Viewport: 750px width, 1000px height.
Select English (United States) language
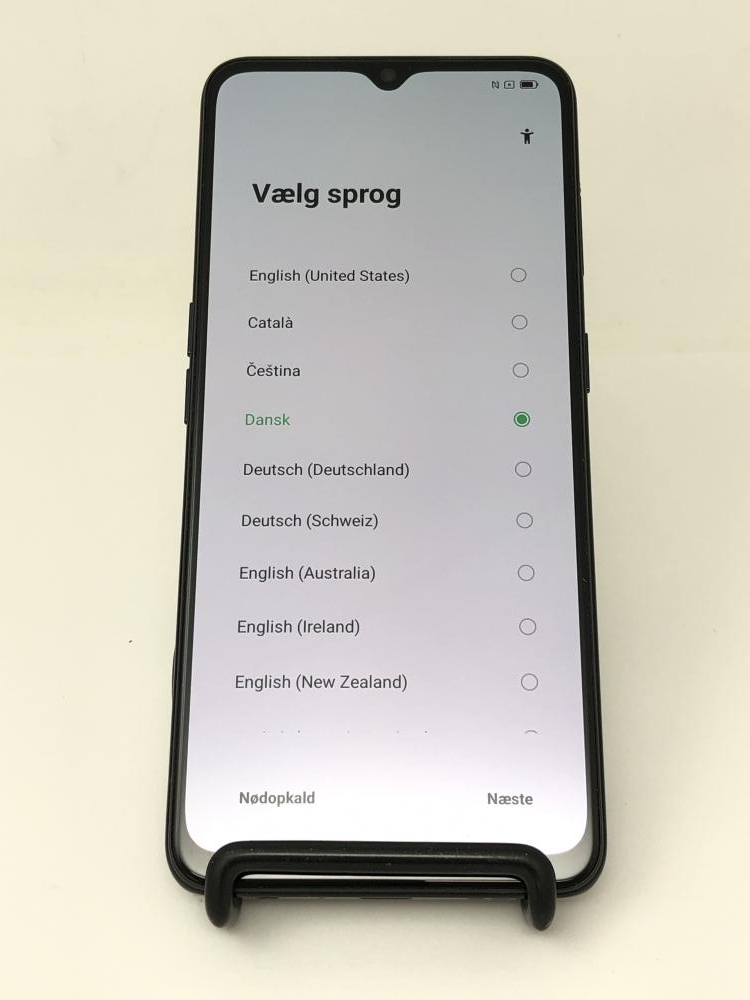[329, 275]
